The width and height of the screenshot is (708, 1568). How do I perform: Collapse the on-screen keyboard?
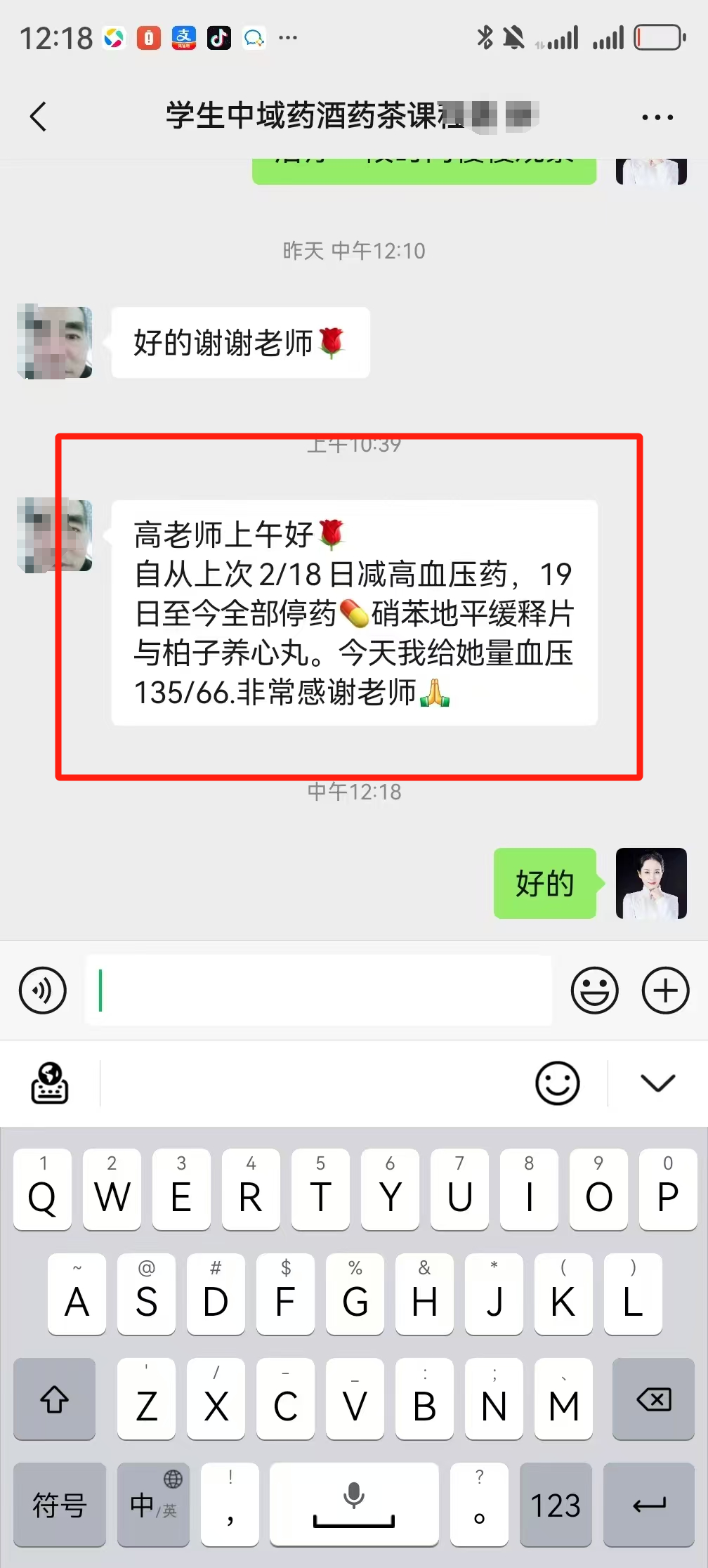click(x=657, y=1083)
